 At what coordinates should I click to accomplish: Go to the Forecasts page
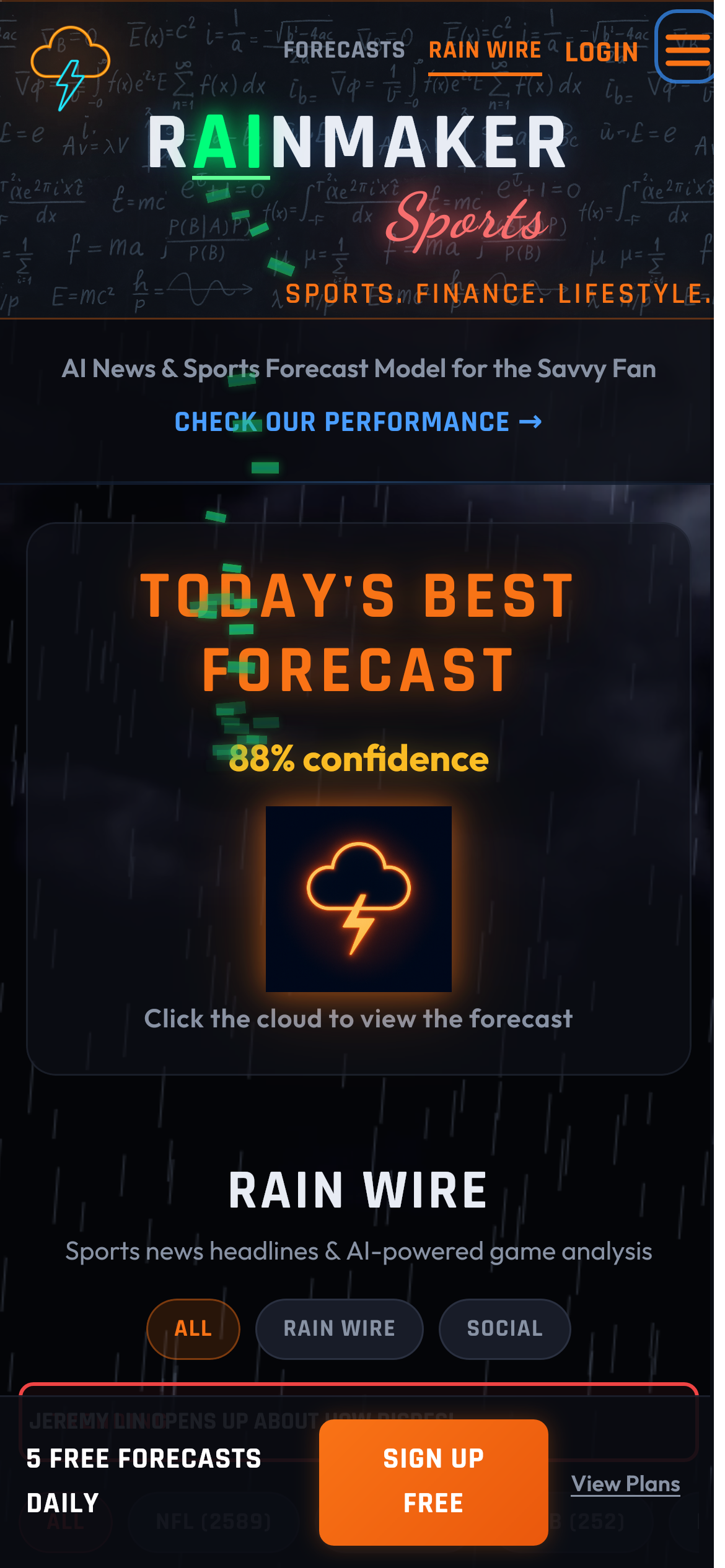[344, 50]
